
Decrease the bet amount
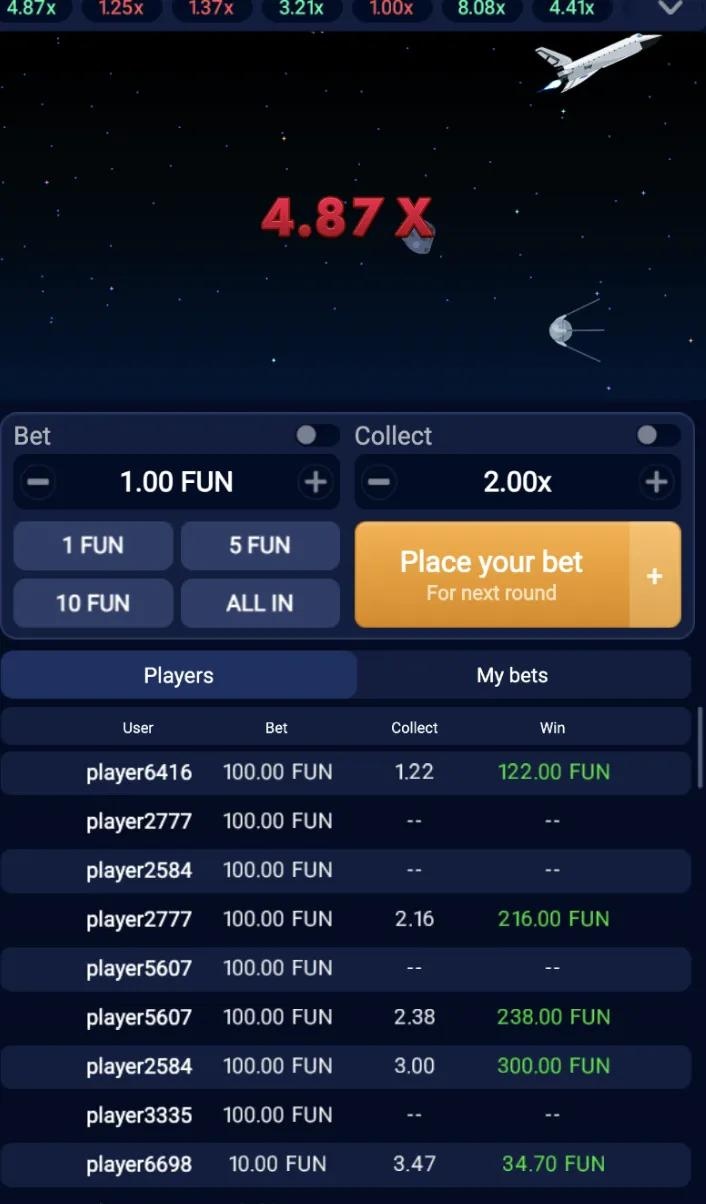38,482
